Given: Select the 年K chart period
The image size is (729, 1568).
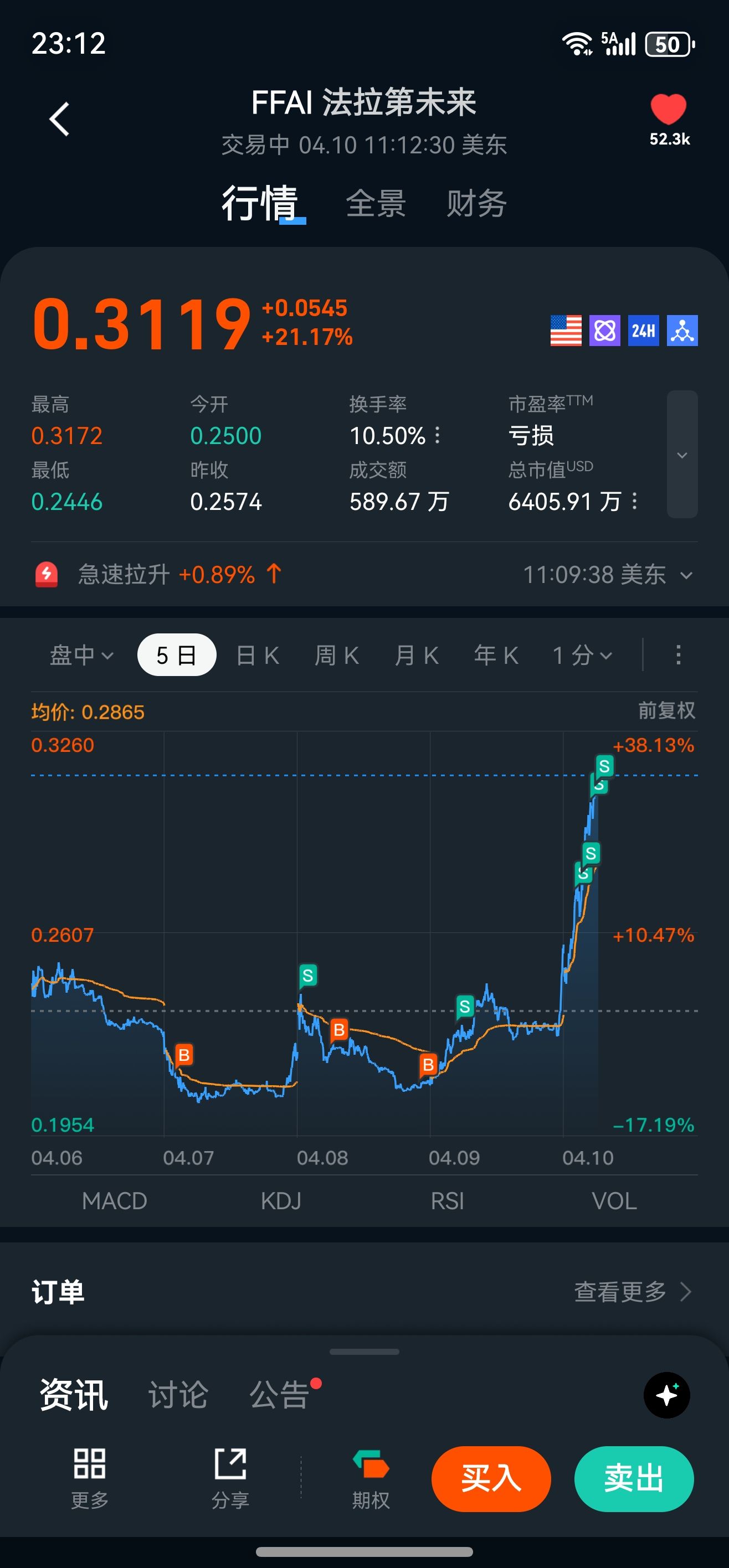Looking at the screenshot, I should coord(496,656).
